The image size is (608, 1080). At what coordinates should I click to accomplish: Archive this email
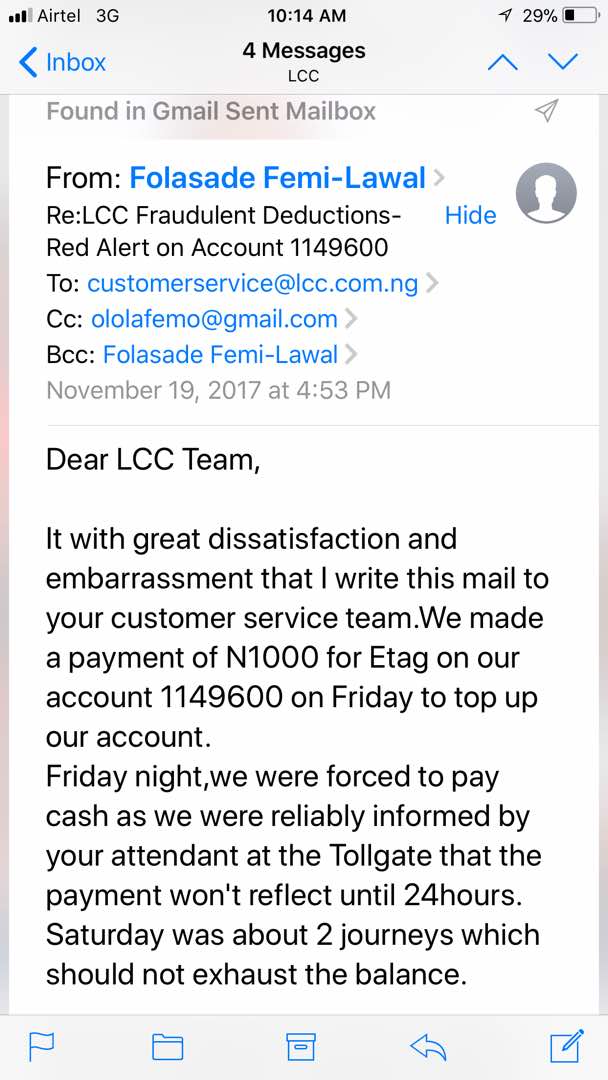[301, 1046]
